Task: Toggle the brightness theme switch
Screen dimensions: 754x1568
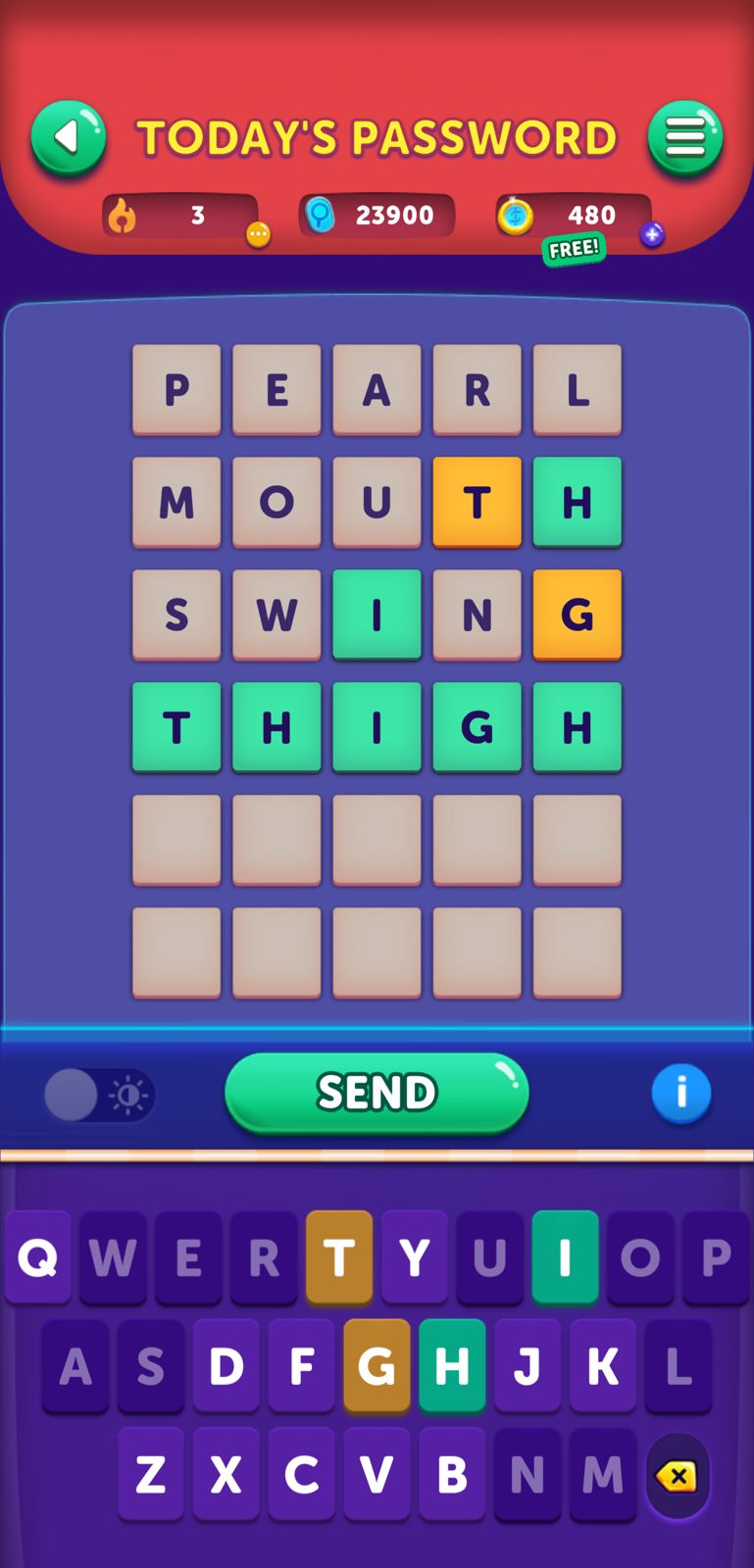Action: [x=99, y=1095]
